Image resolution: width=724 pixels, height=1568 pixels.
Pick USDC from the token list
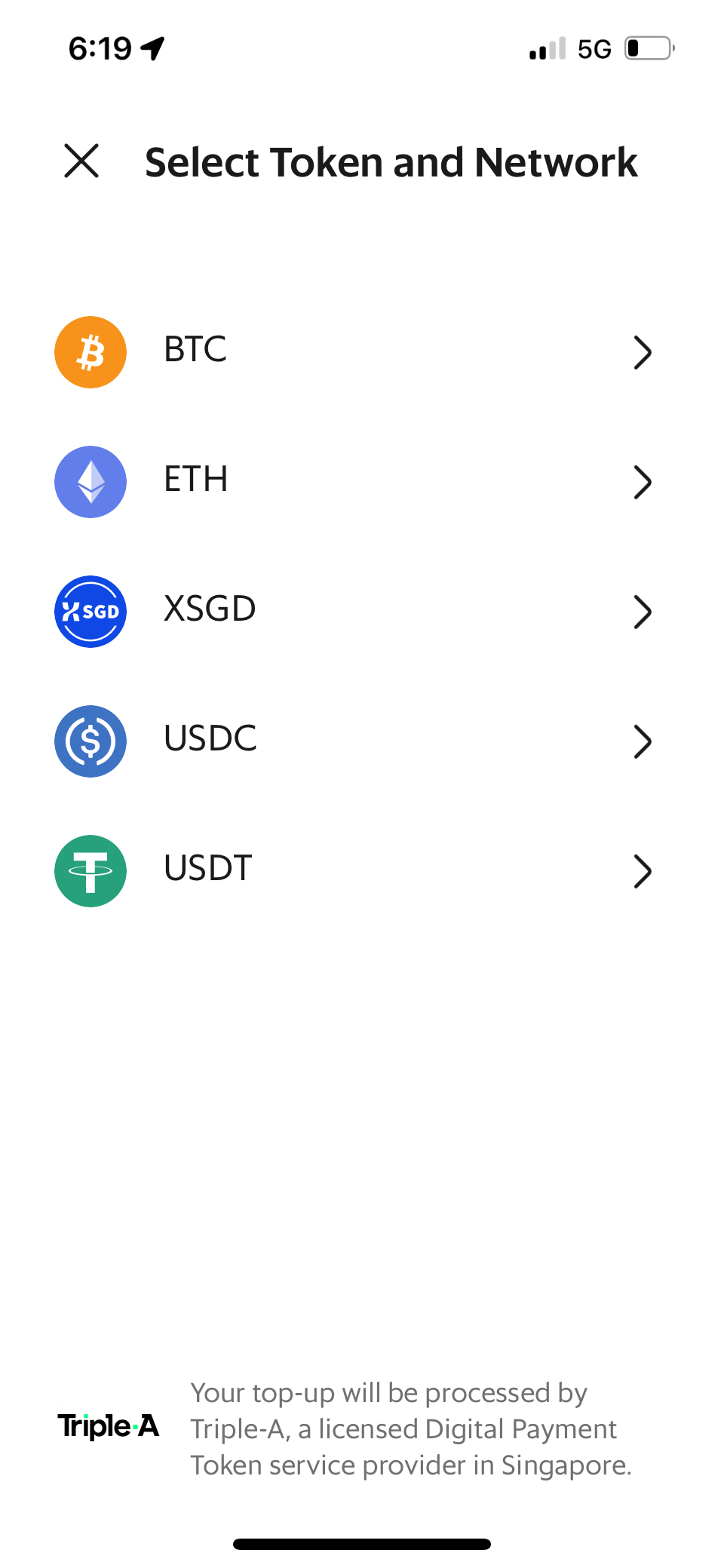tap(353, 741)
